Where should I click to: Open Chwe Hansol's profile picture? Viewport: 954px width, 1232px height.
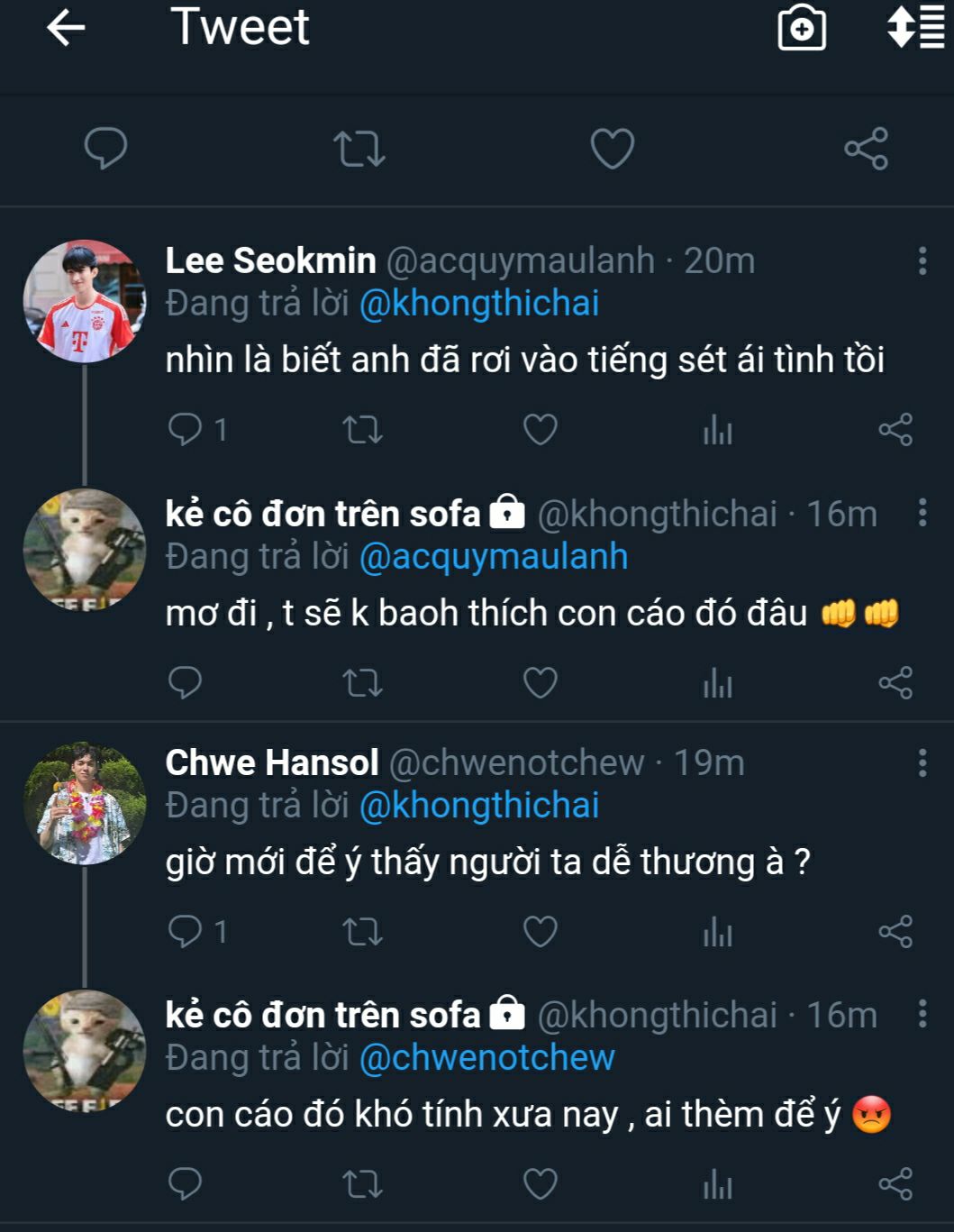click(85, 803)
